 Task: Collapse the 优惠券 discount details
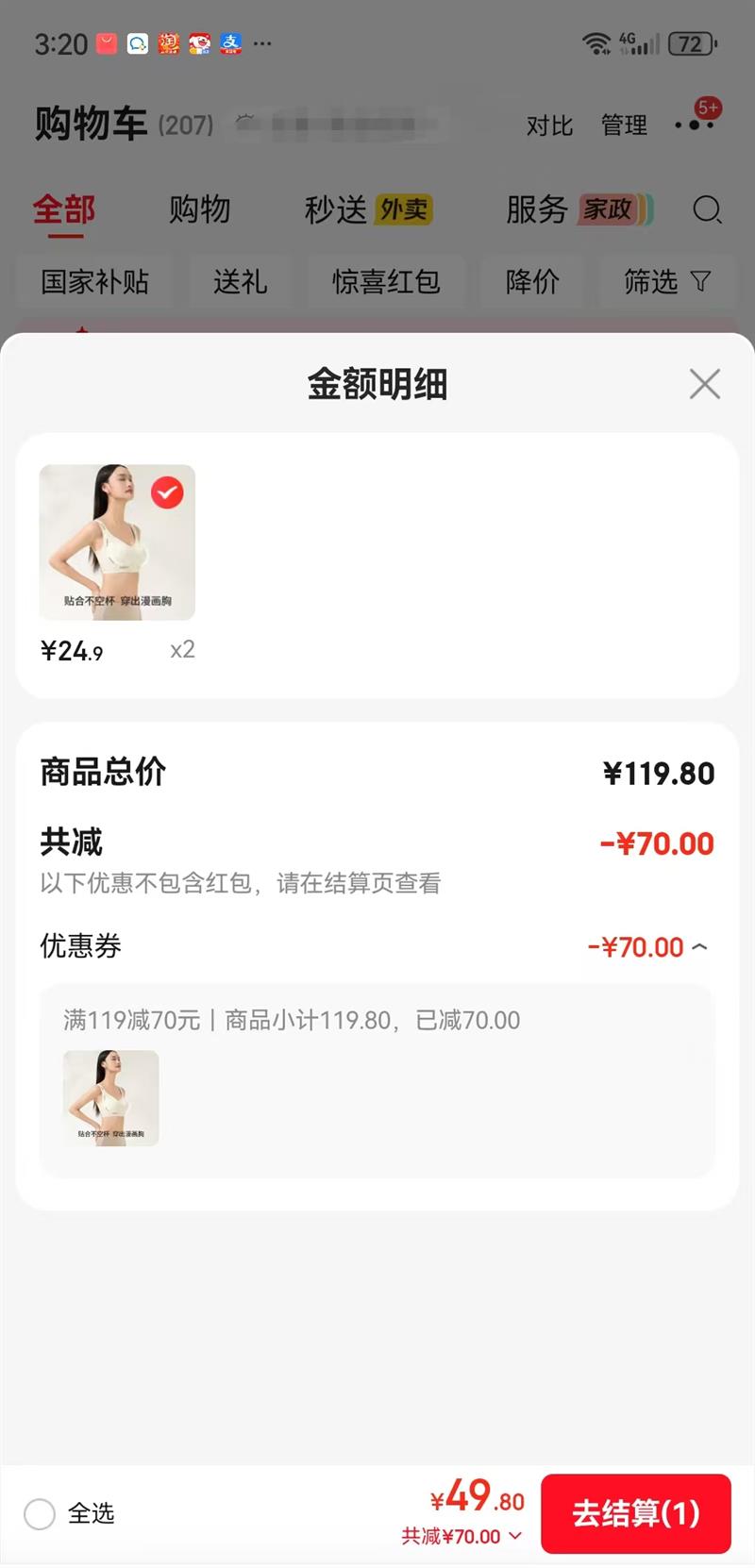(699, 946)
